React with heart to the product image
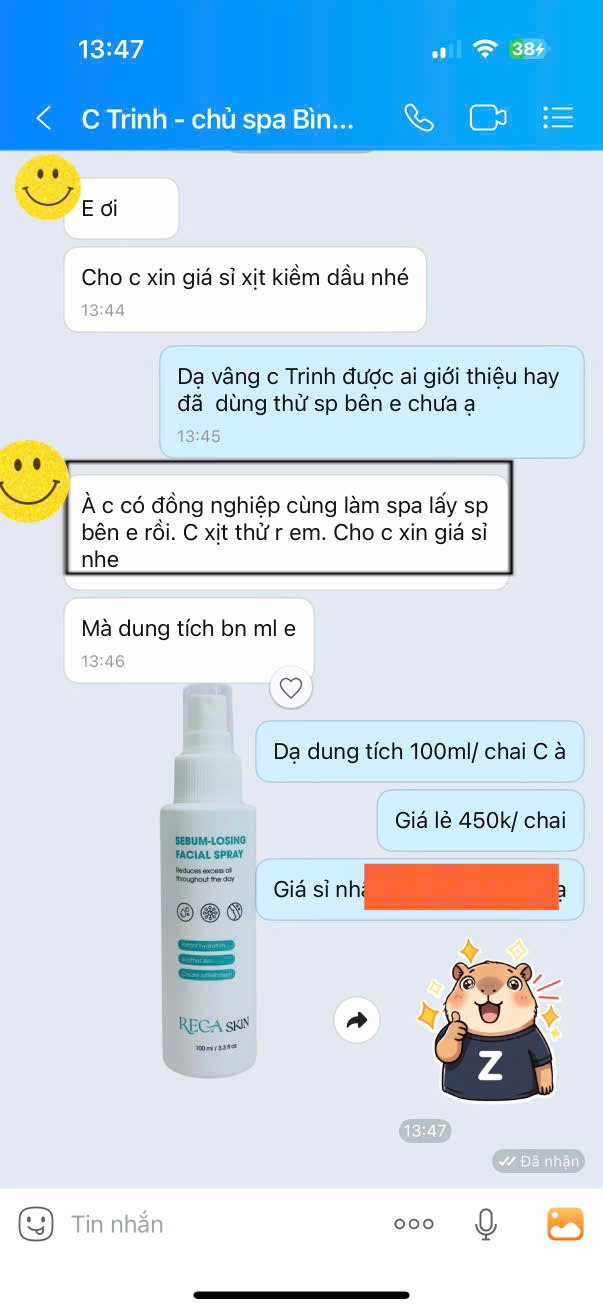 pyautogui.click(x=291, y=687)
